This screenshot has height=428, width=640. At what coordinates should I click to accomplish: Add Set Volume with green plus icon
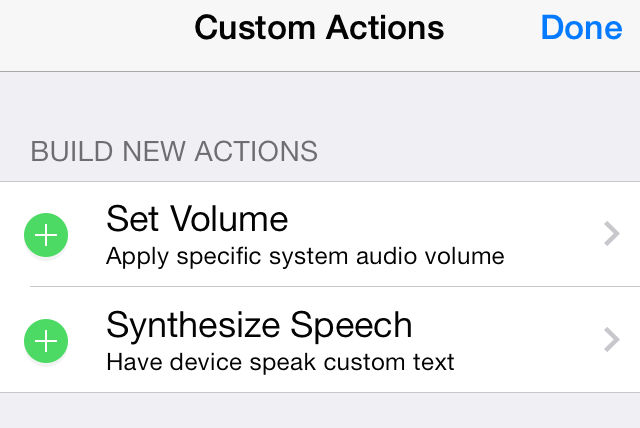[45, 235]
